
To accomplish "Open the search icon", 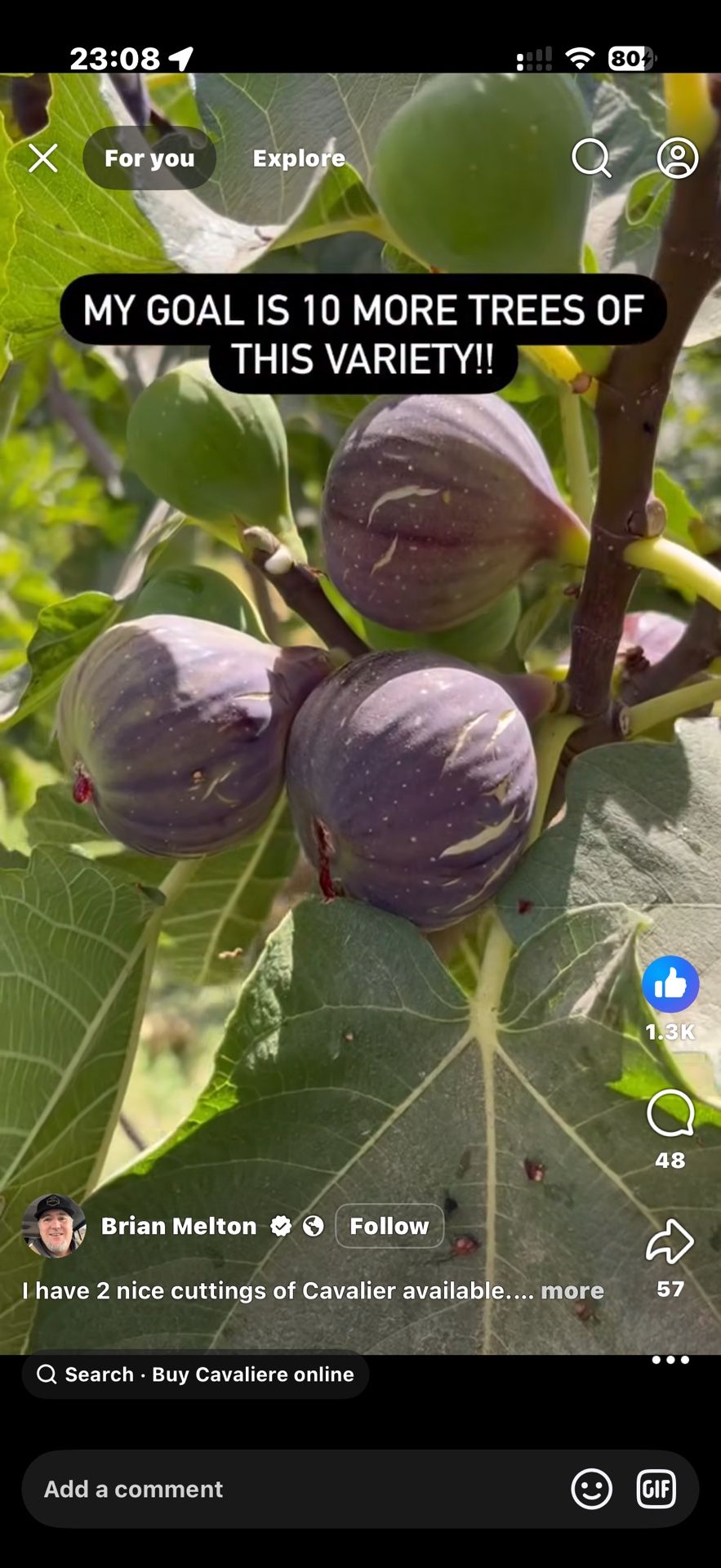I will (x=591, y=158).
